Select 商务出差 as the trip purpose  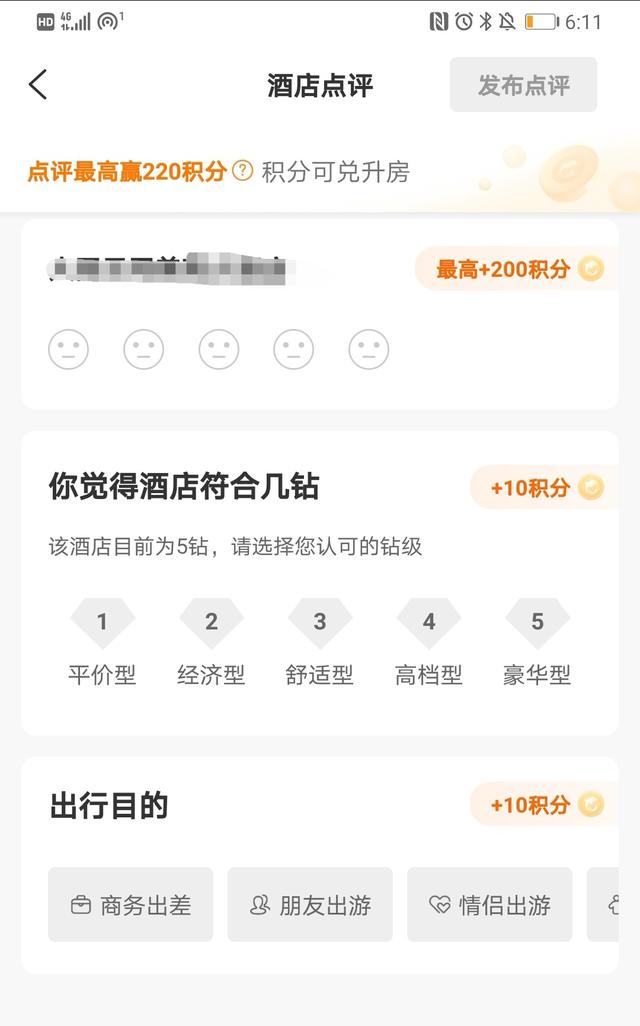click(130, 905)
